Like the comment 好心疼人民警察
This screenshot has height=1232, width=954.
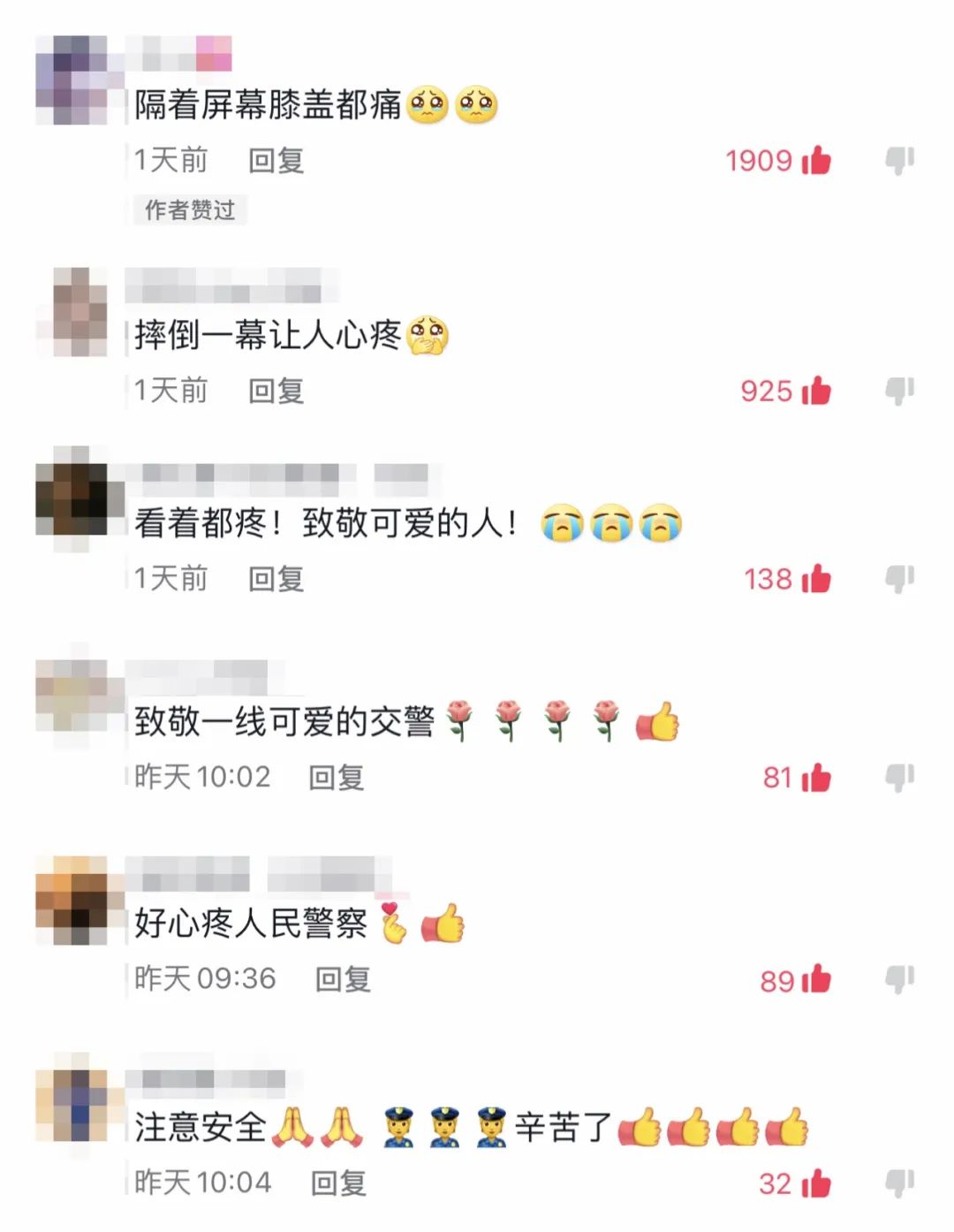(816, 979)
